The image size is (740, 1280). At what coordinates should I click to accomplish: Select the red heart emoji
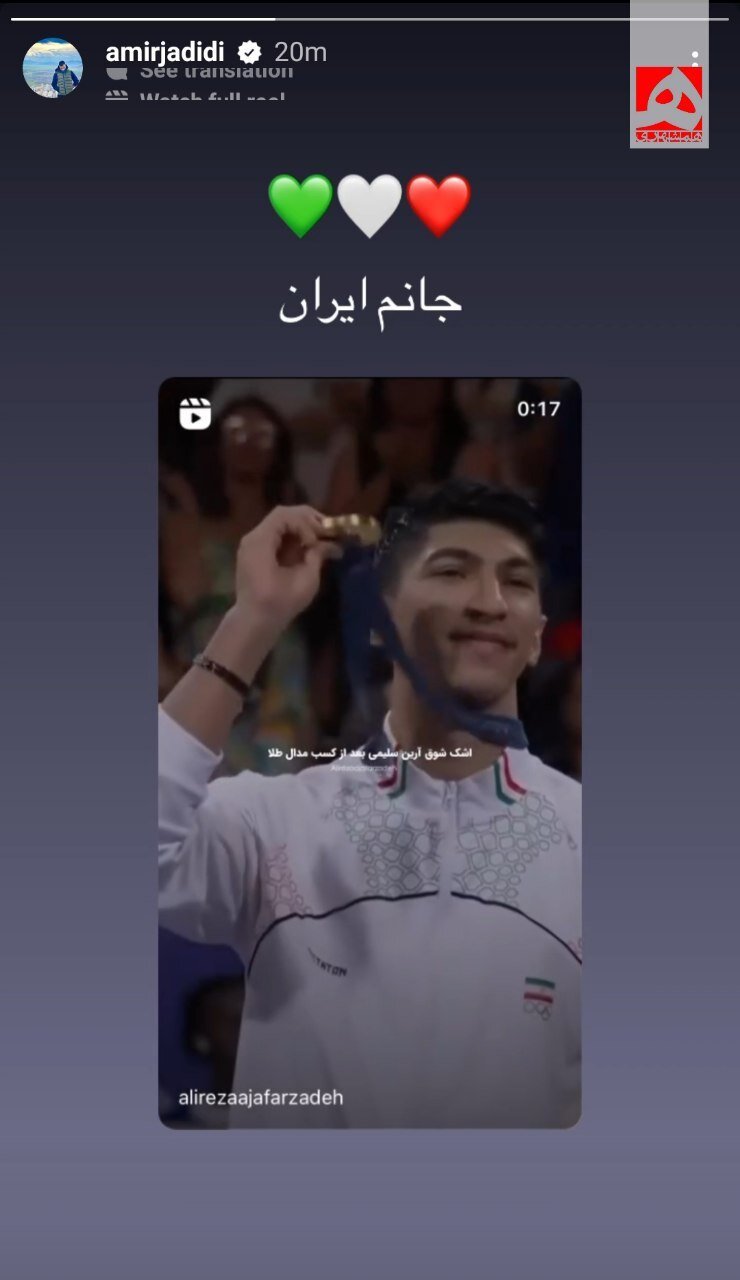[x=440, y=202]
